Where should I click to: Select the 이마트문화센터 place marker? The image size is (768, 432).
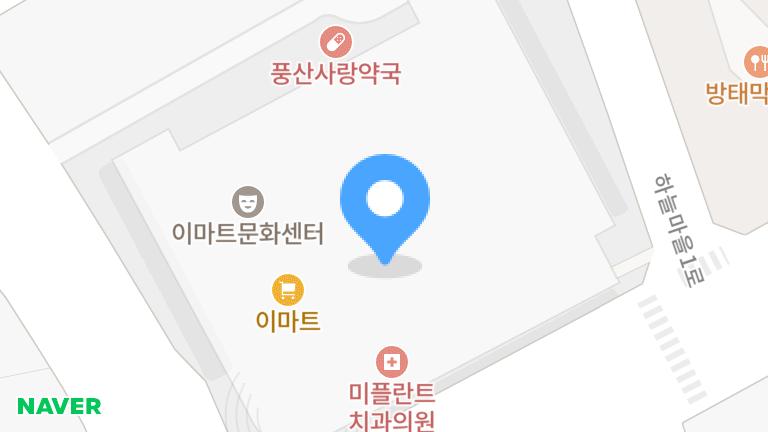[x=248, y=202]
